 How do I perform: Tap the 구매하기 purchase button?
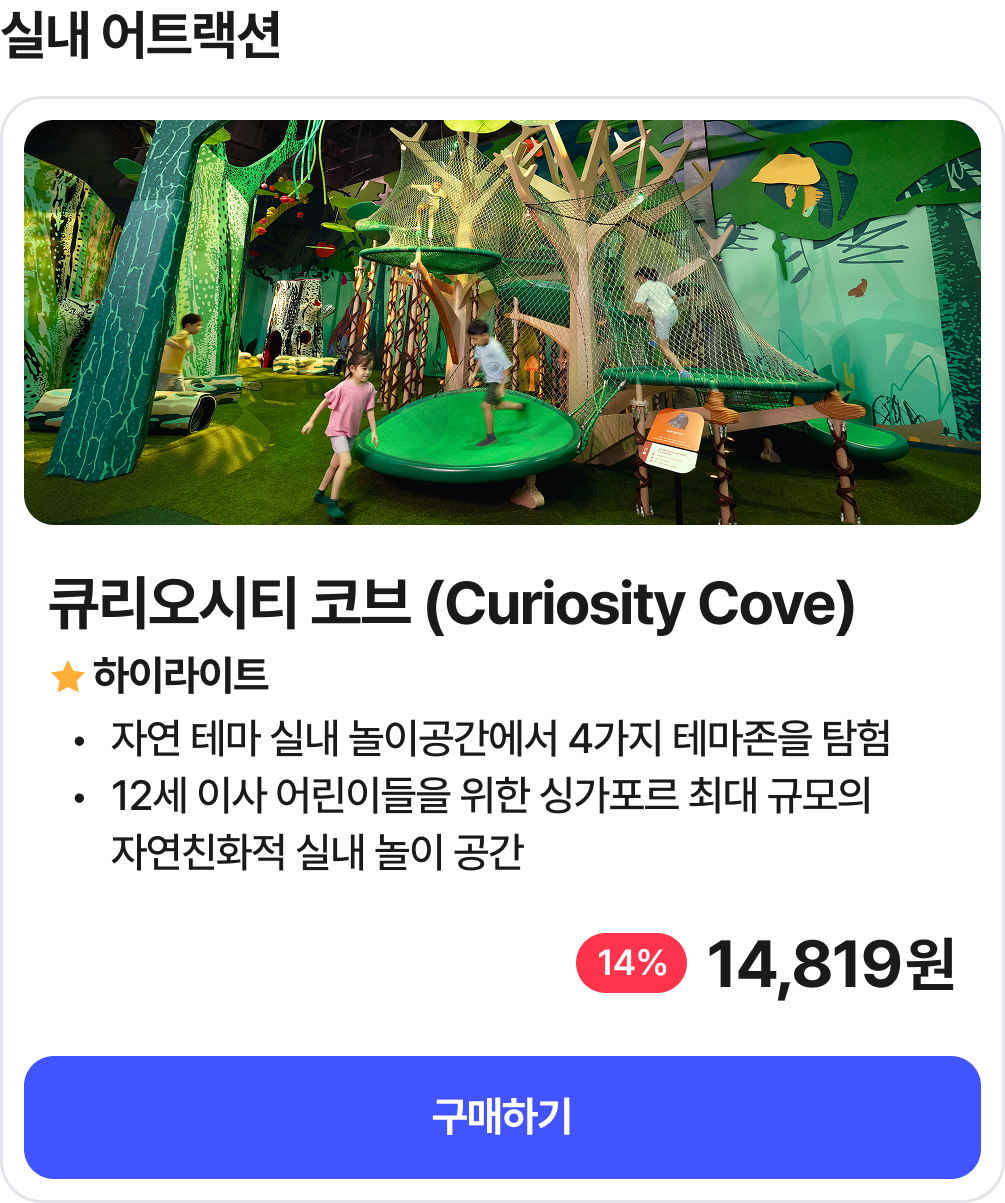point(502,1117)
